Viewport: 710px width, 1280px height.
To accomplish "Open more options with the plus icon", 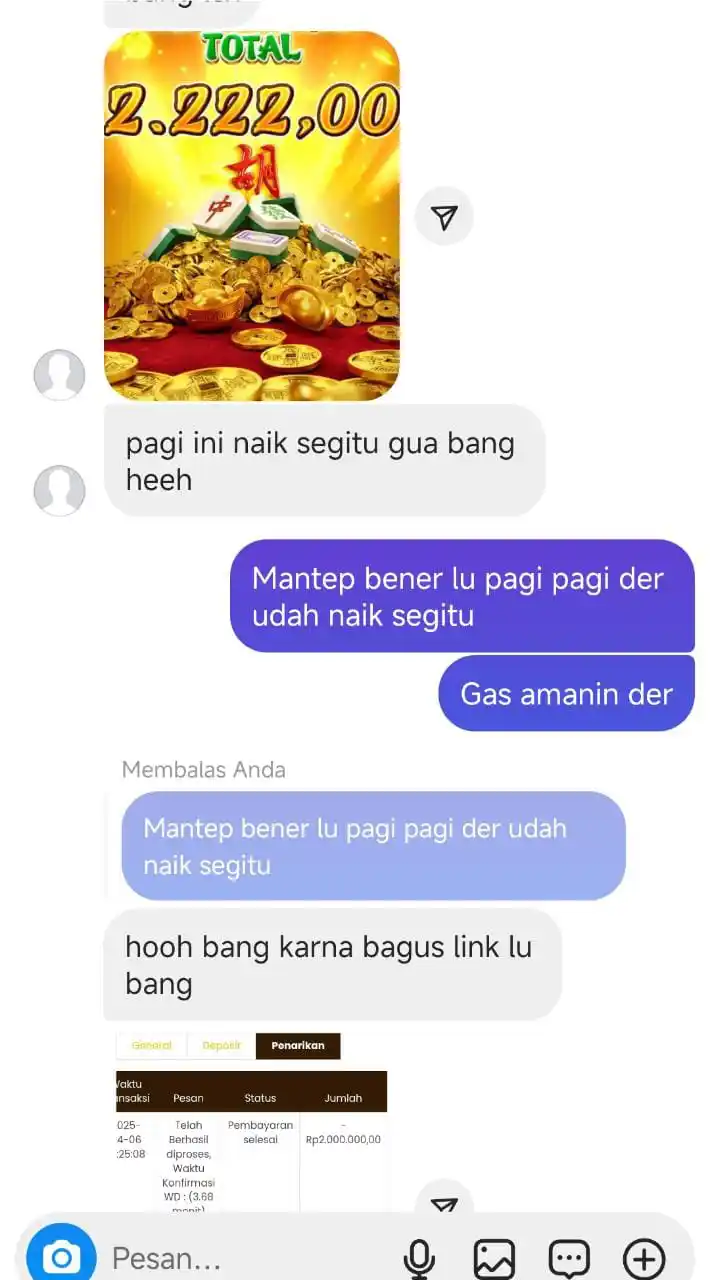I will (x=643, y=1258).
